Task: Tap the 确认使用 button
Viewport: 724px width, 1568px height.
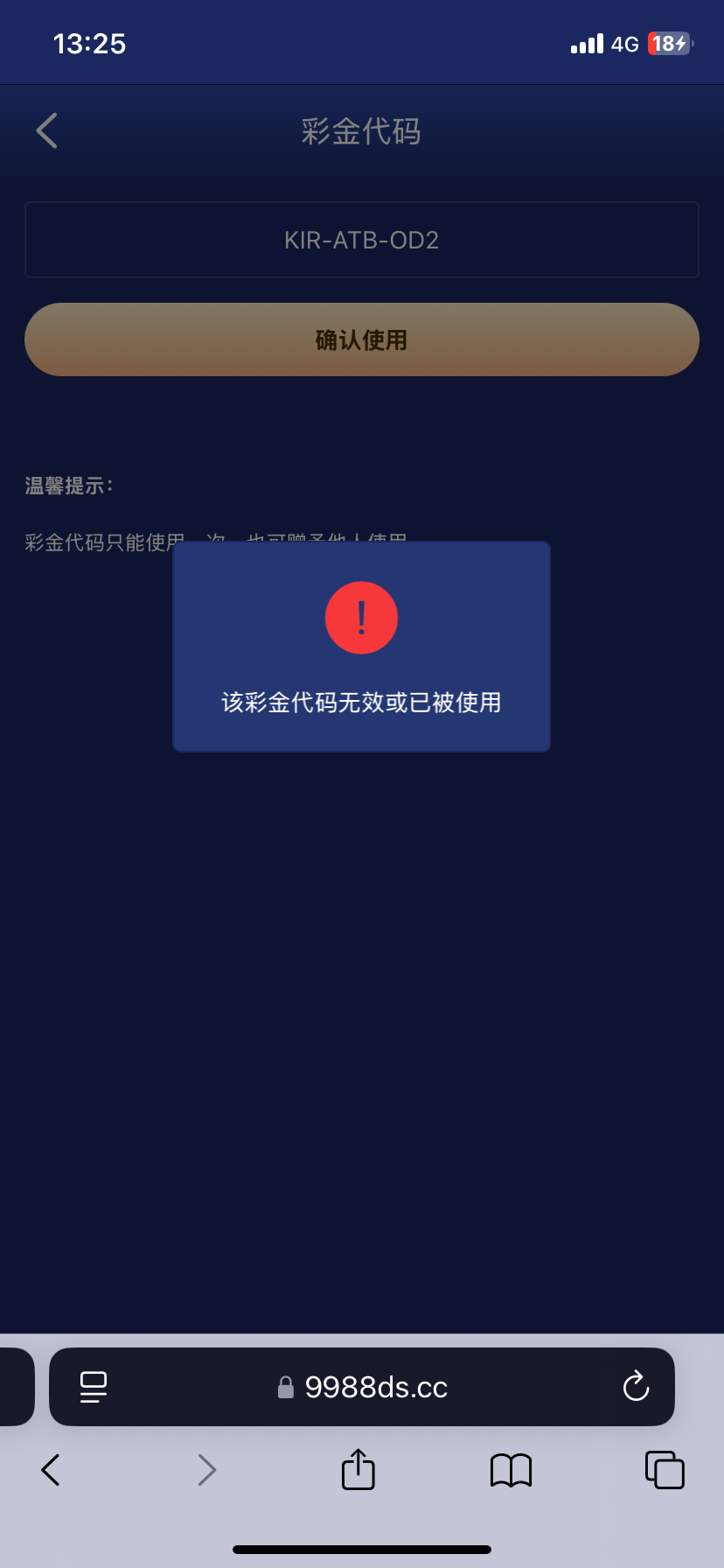Action: (362, 339)
